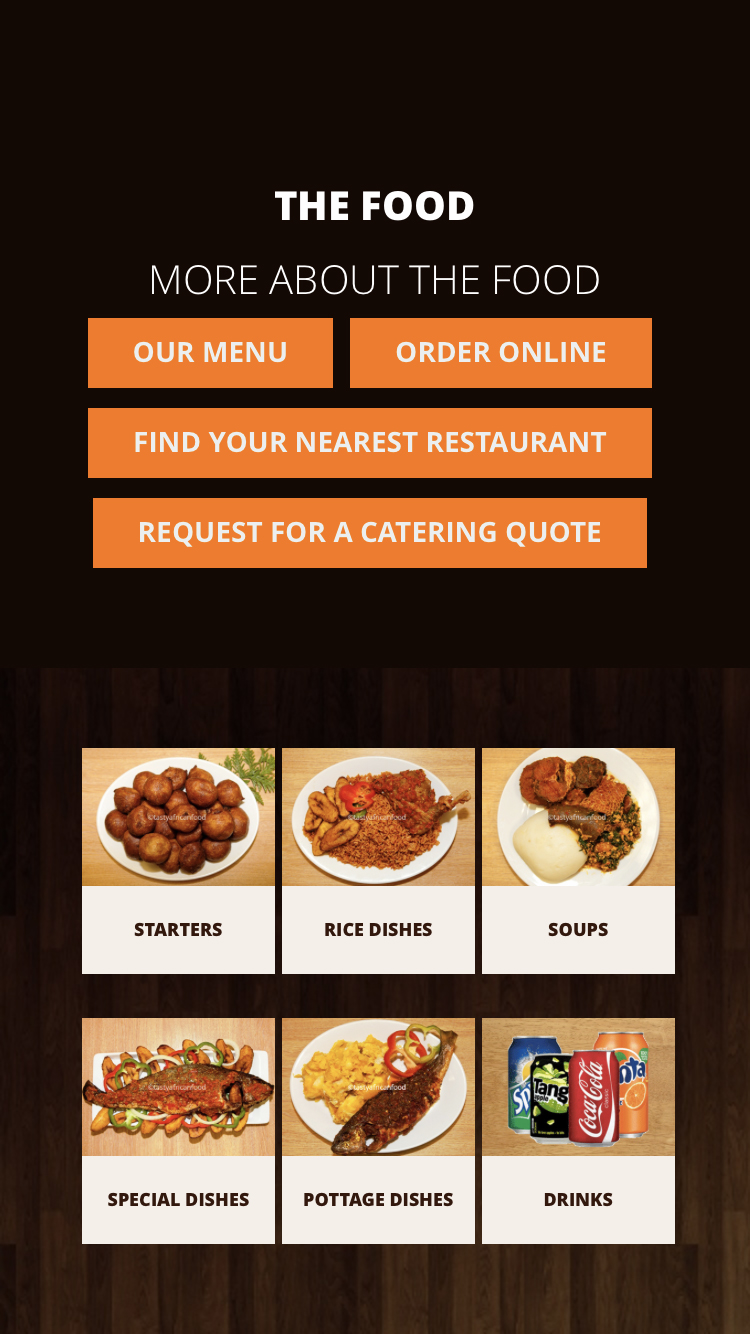Select the Soups tile
The image size is (750, 1334).
point(578,860)
